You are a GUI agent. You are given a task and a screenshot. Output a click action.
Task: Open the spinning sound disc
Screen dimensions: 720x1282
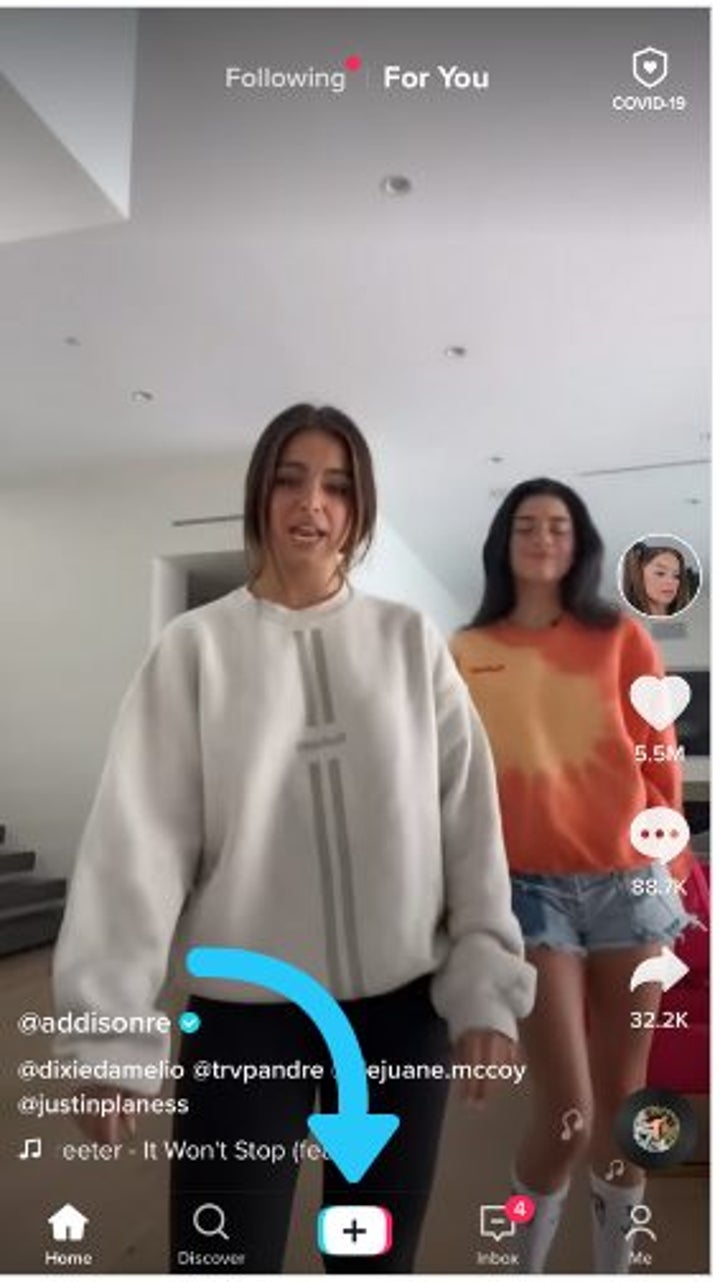(656, 1128)
